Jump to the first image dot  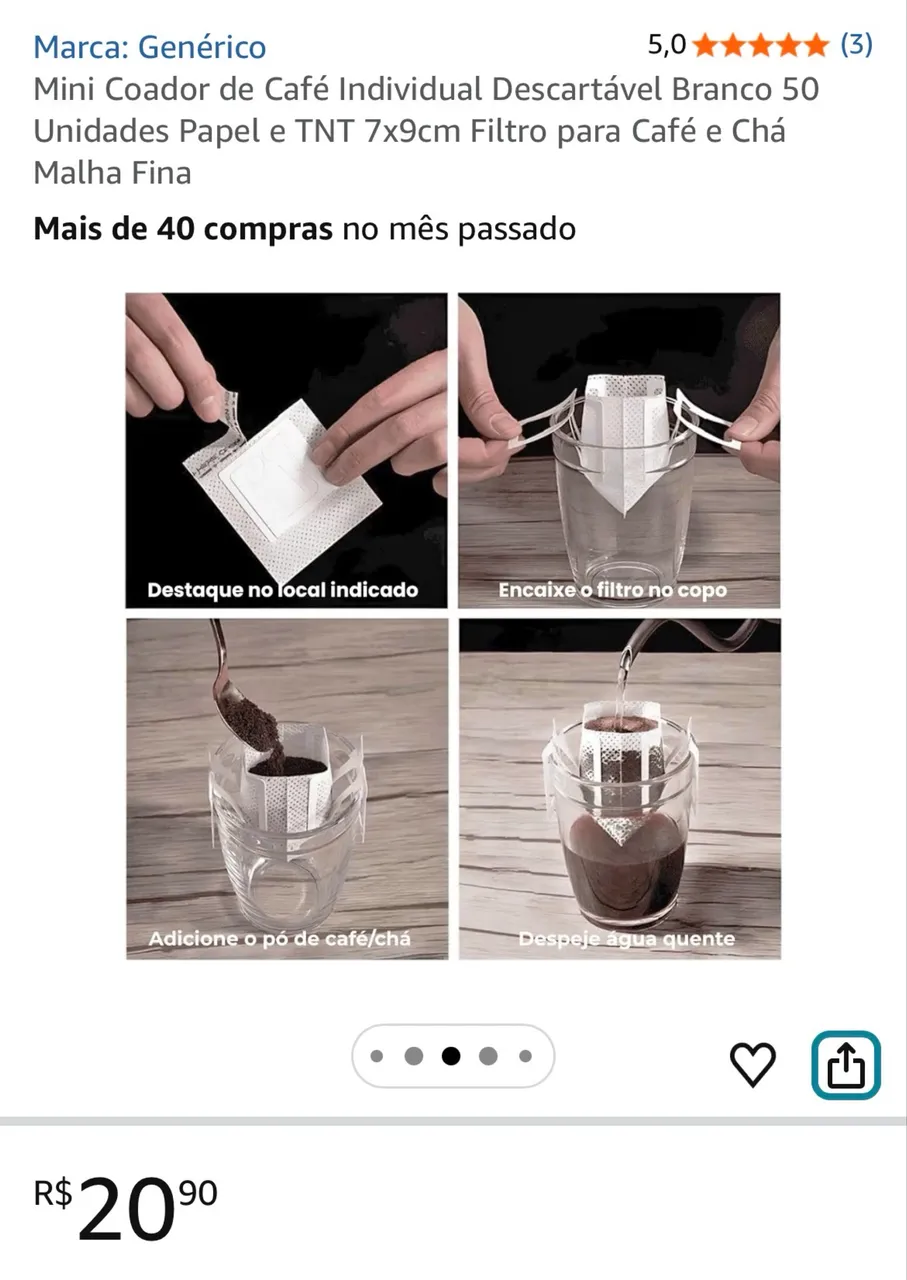click(377, 1056)
